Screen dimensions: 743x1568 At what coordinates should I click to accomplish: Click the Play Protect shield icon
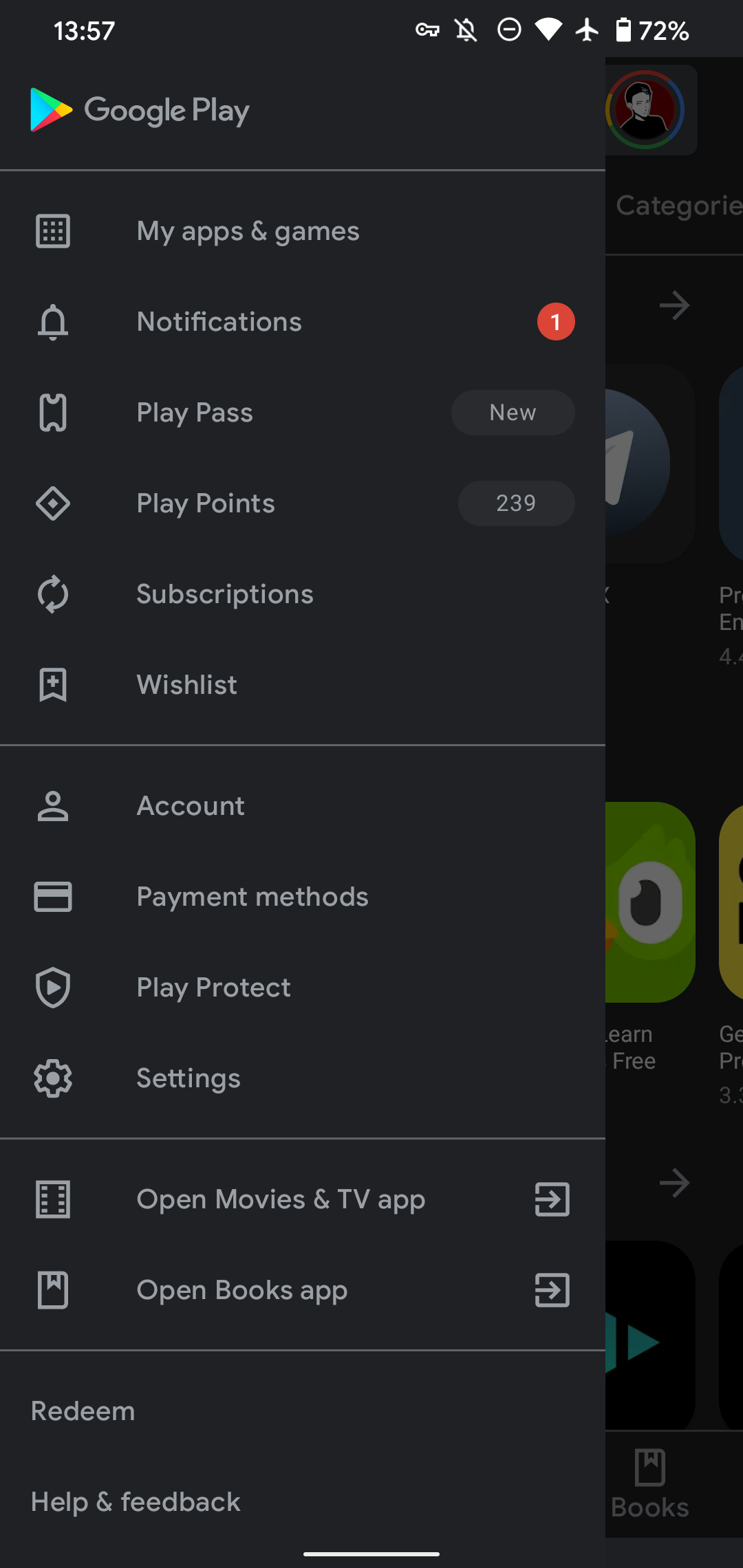(52, 988)
